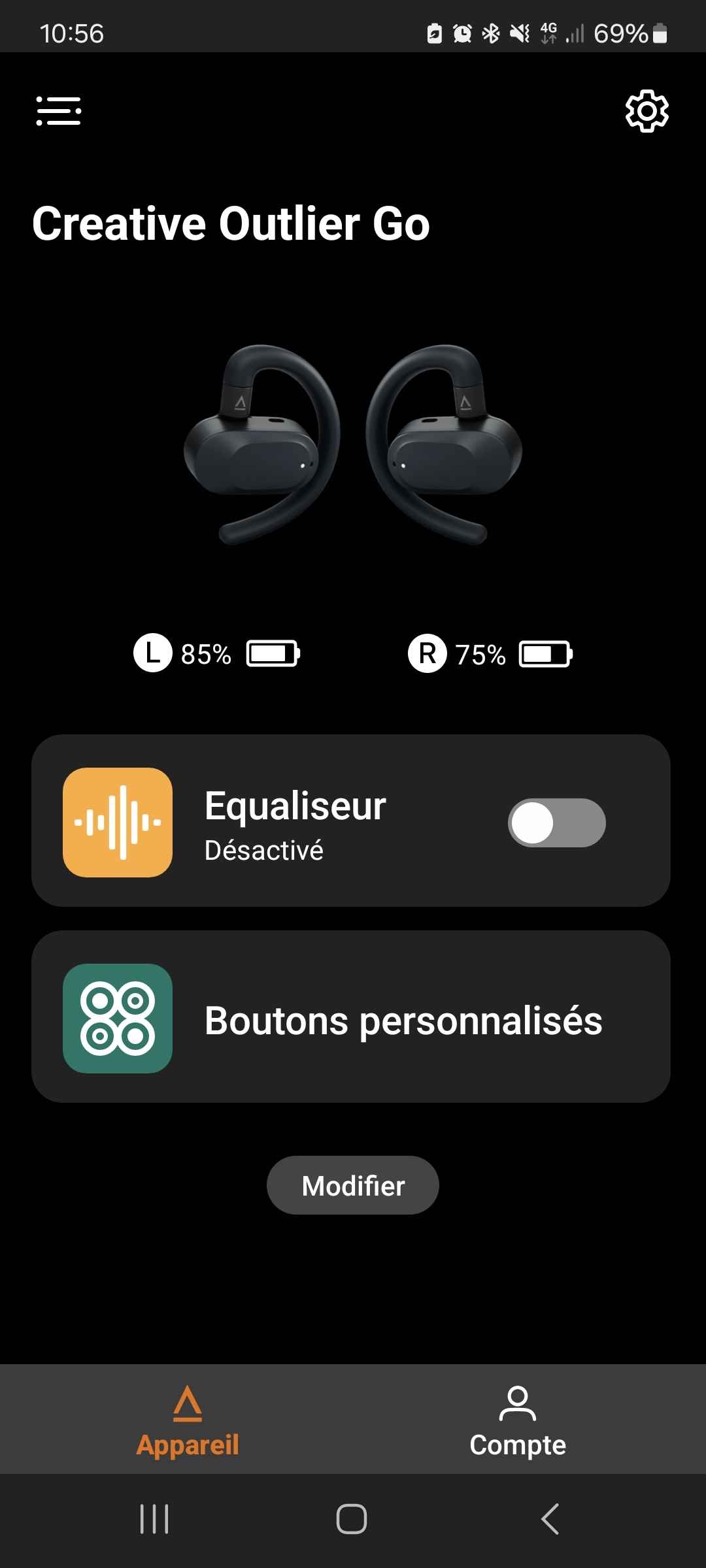Open the app settings gear
The image size is (706, 1568).
pos(647,111)
